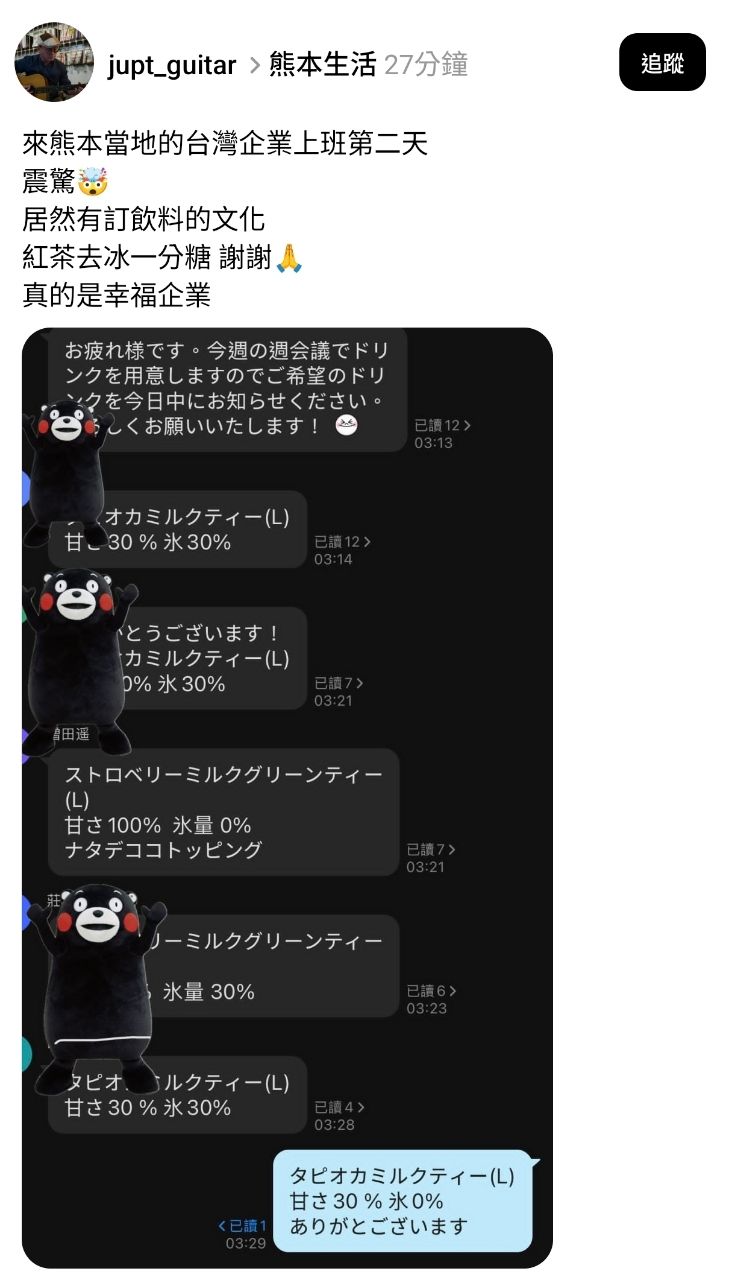Viewport: 735px width, 1280px height.
Task: Open the 熊本生活 topic
Action: pos(322,66)
